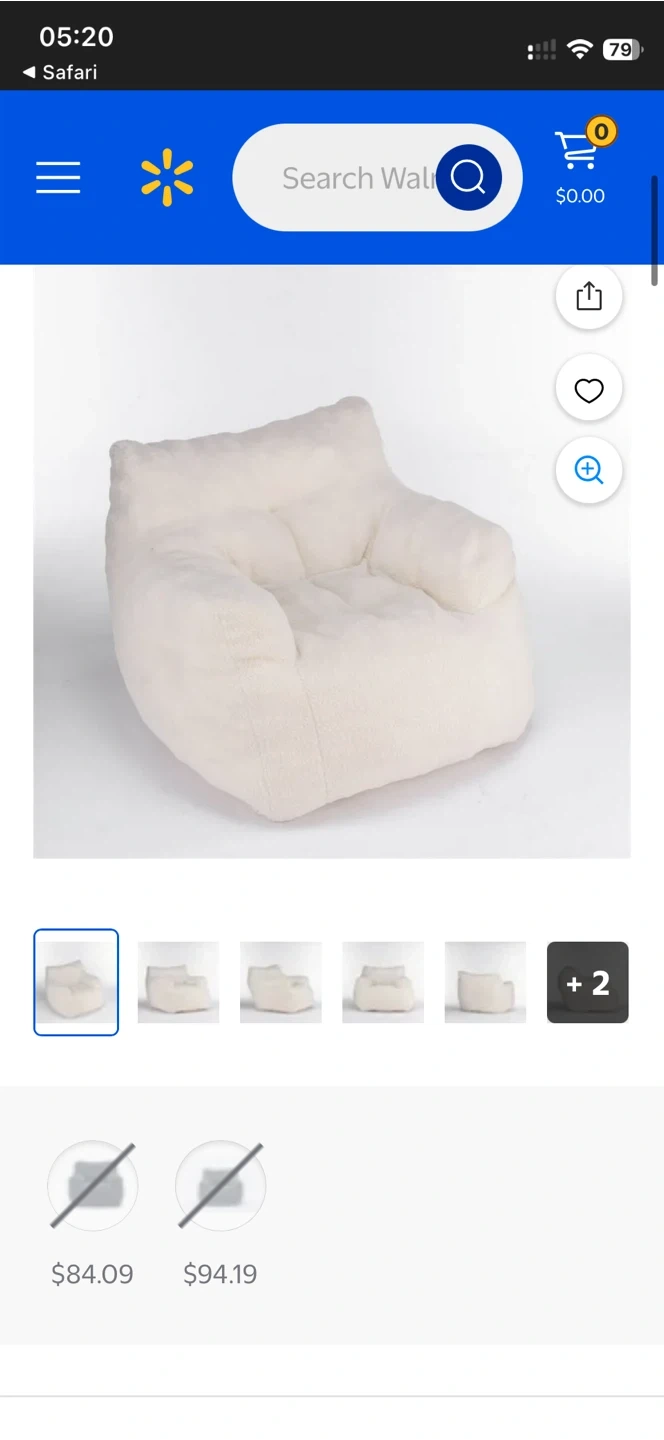Select the third product thumbnail
Viewport: 664px width, 1440px height.
click(x=281, y=982)
